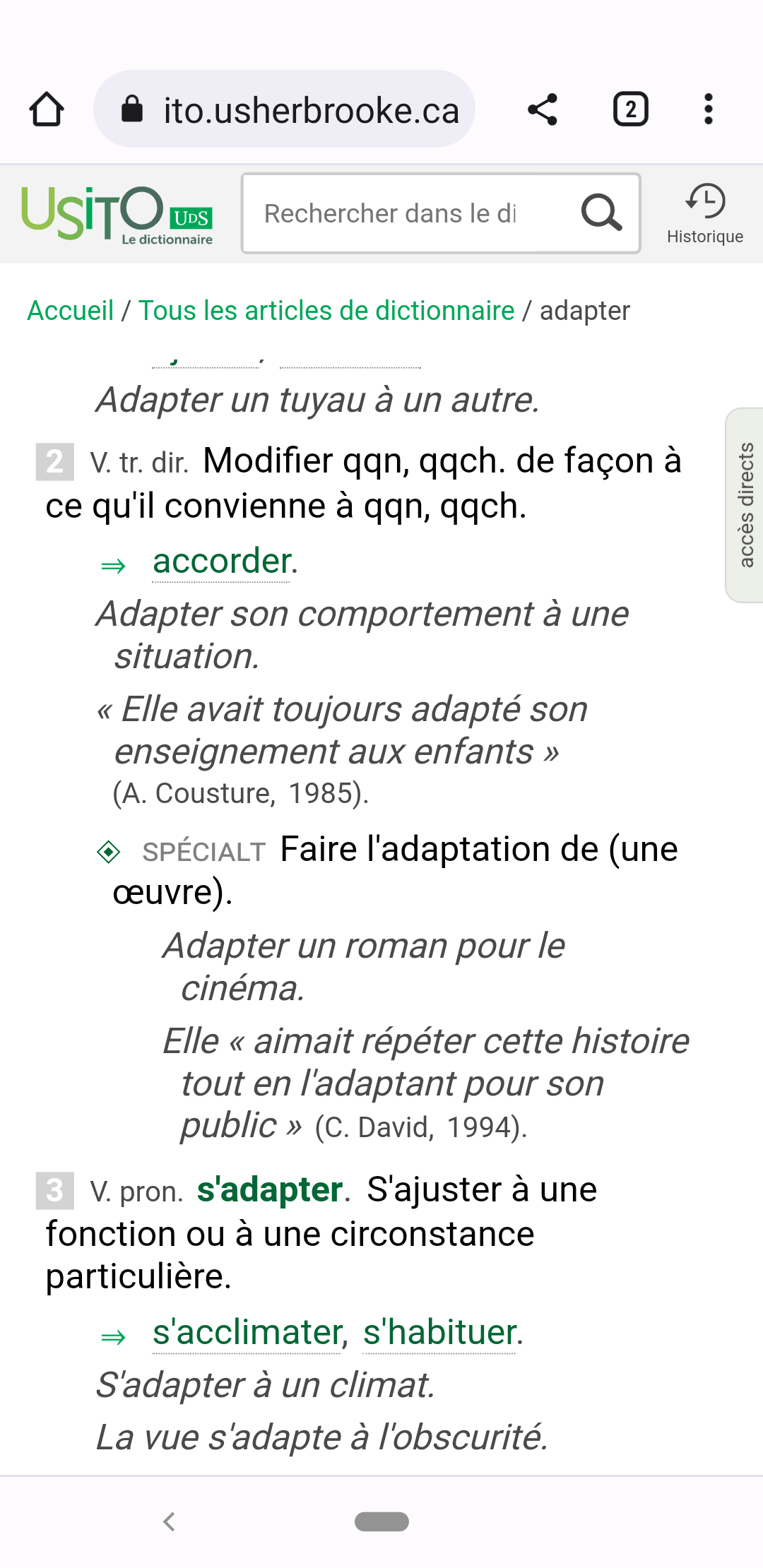
Task: Open Tous les articles de dictionnaire
Action: [326, 311]
